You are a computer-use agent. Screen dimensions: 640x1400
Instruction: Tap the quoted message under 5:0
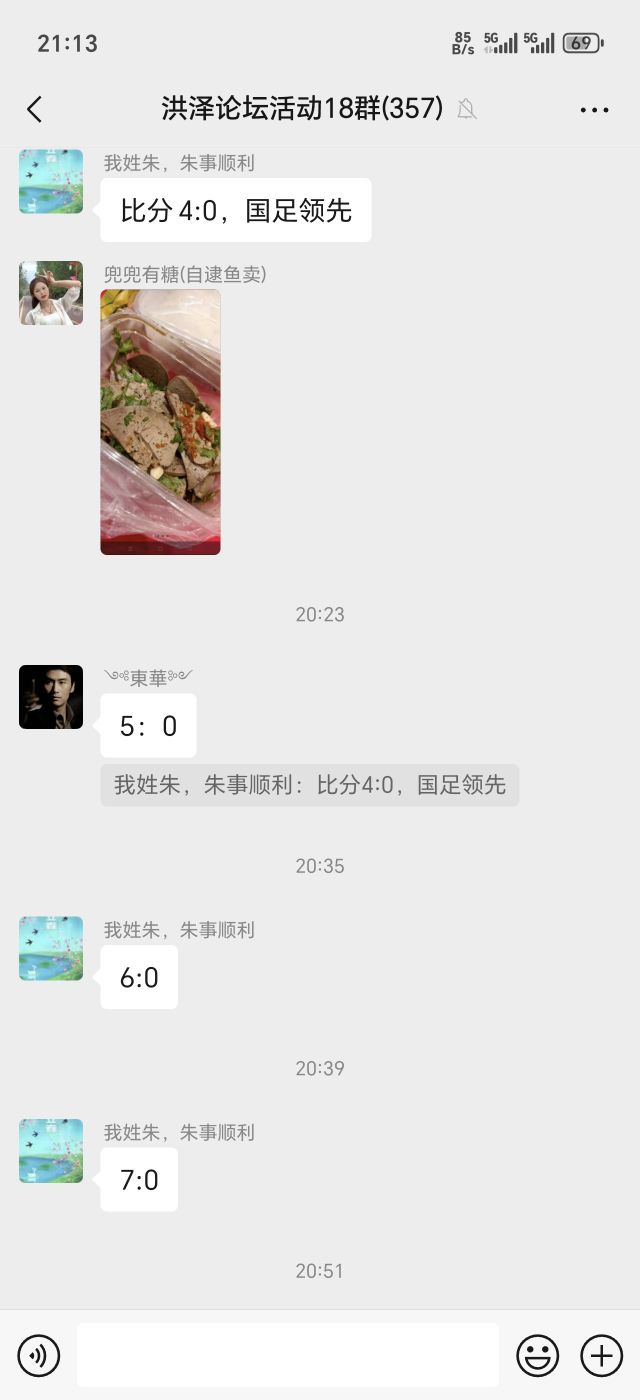pos(310,785)
